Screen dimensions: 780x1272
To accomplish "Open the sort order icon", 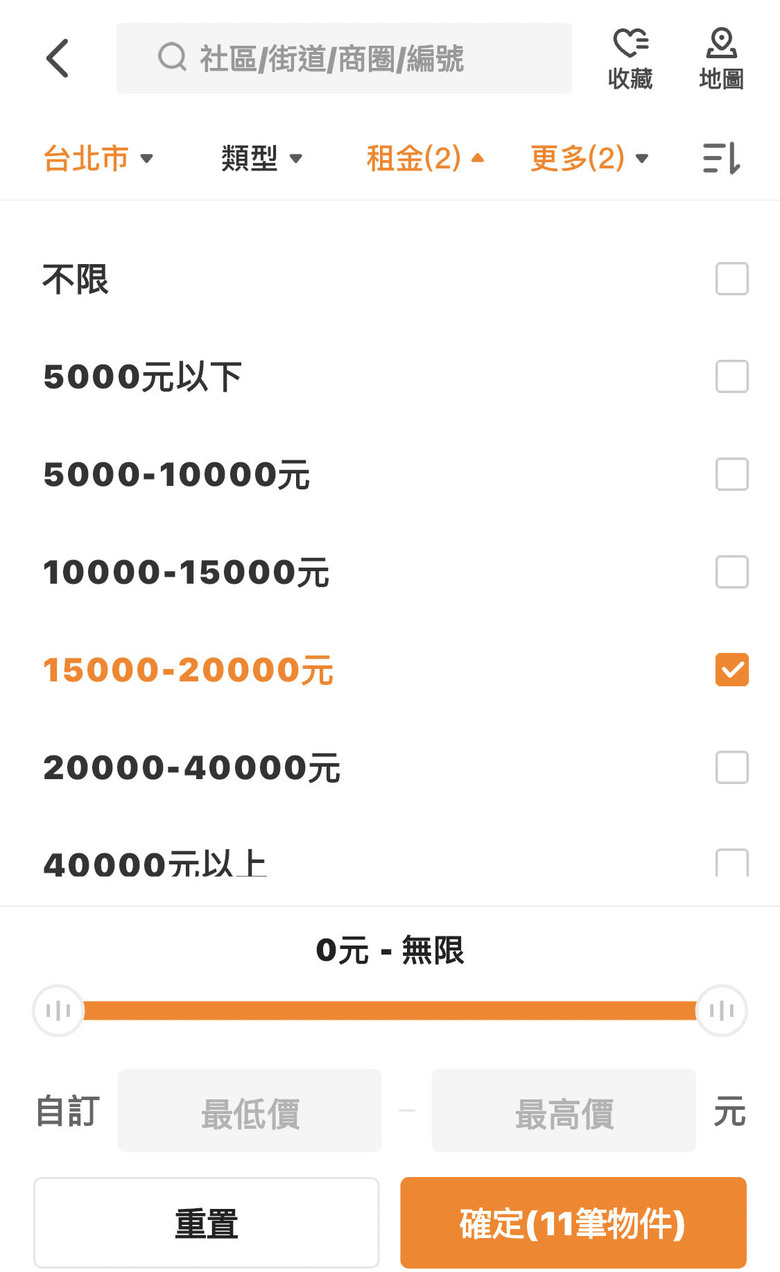I will [721, 158].
